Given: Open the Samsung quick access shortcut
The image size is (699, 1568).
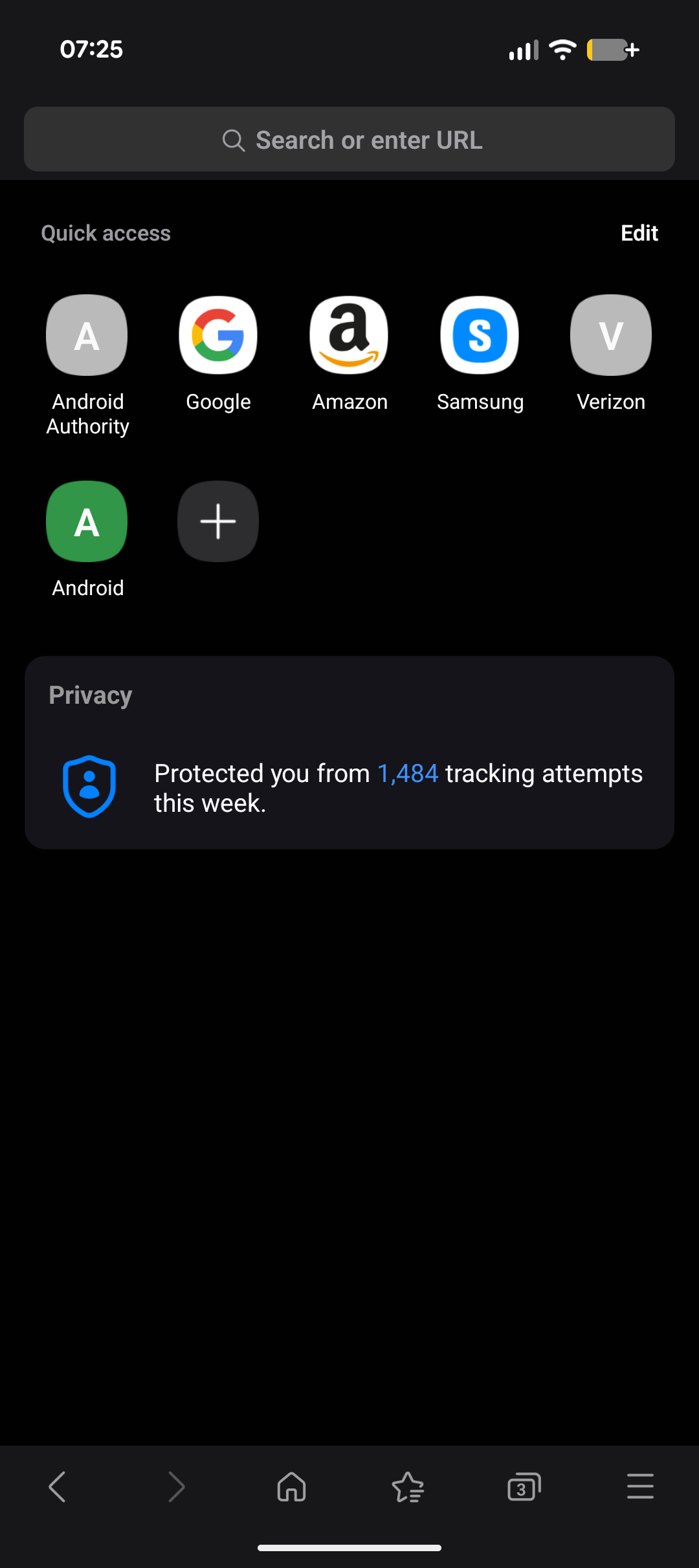Looking at the screenshot, I should pyautogui.click(x=480, y=334).
